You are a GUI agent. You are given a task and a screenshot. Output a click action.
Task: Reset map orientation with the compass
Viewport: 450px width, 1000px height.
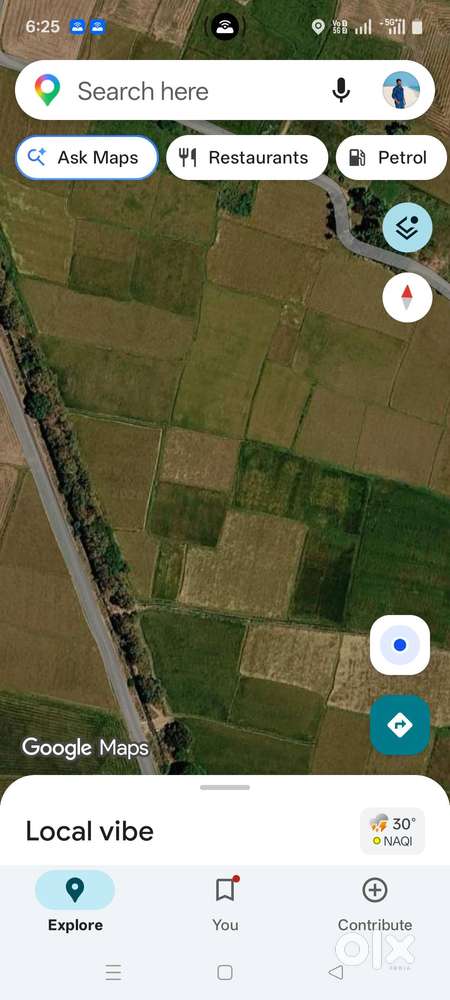point(407,297)
